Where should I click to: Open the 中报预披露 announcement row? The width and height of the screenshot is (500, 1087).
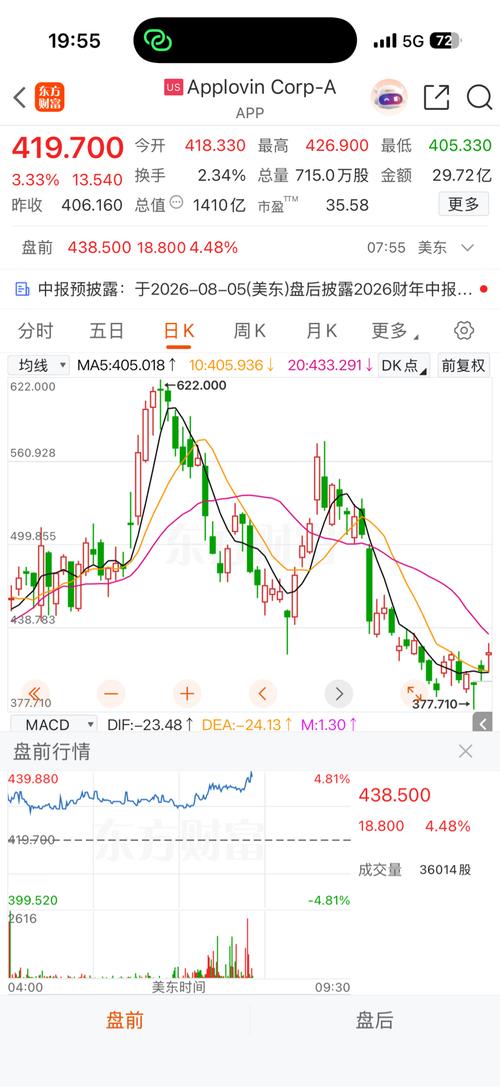click(x=250, y=289)
